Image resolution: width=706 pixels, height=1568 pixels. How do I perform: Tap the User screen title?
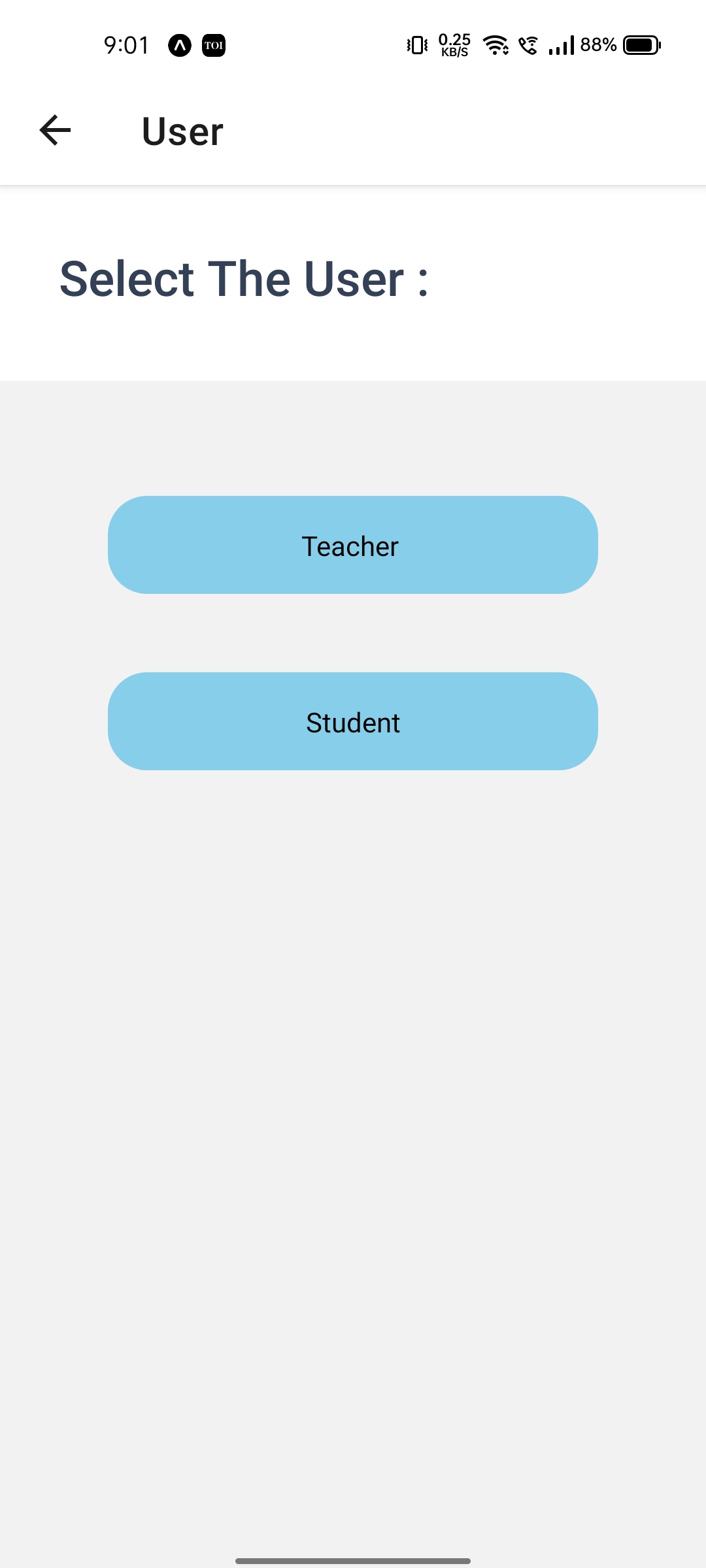[181, 130]
